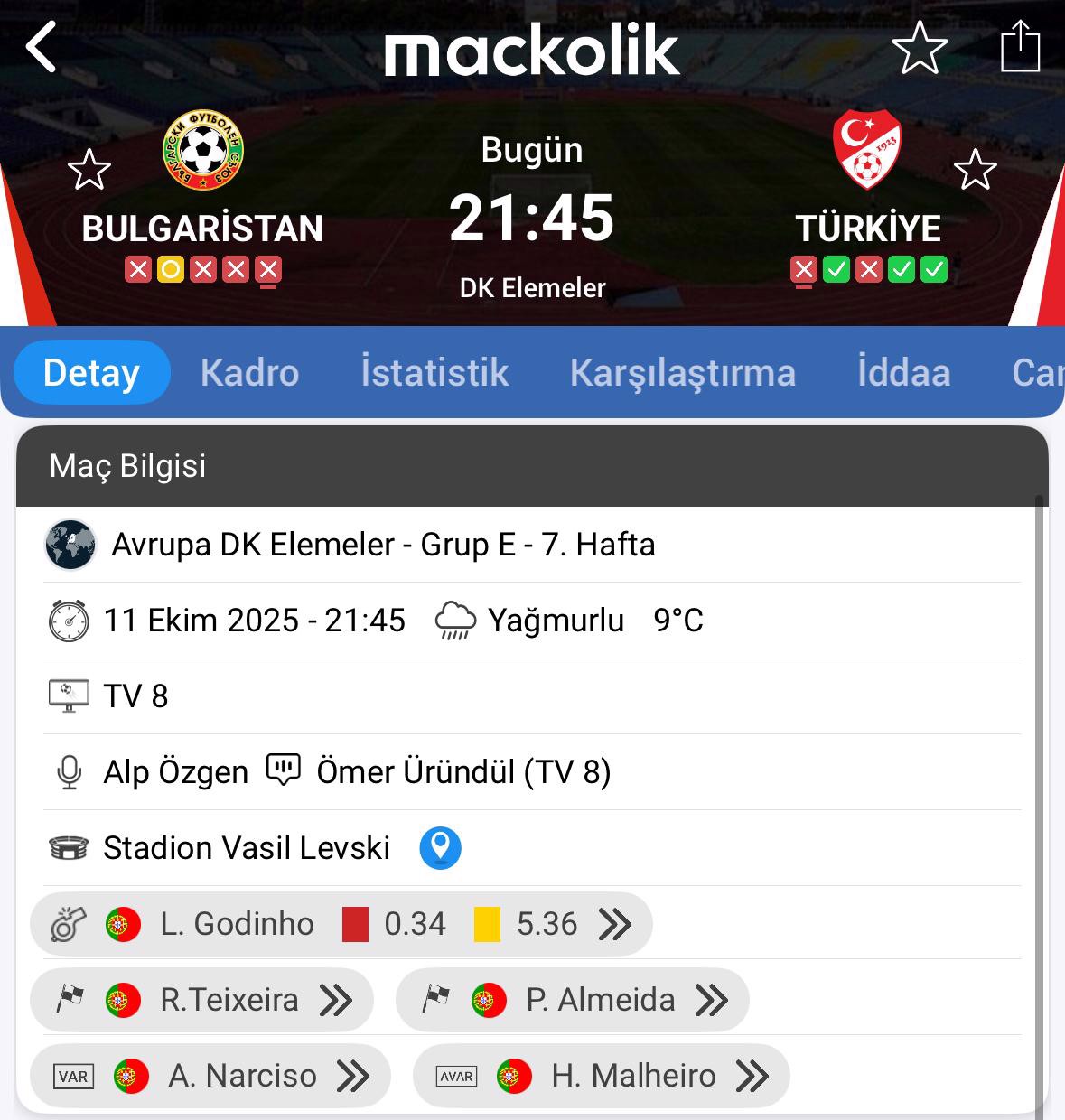Select the Detay tab
Image resolution: width=1065 pixels, height=1120 pixels.
click(91, 372)
